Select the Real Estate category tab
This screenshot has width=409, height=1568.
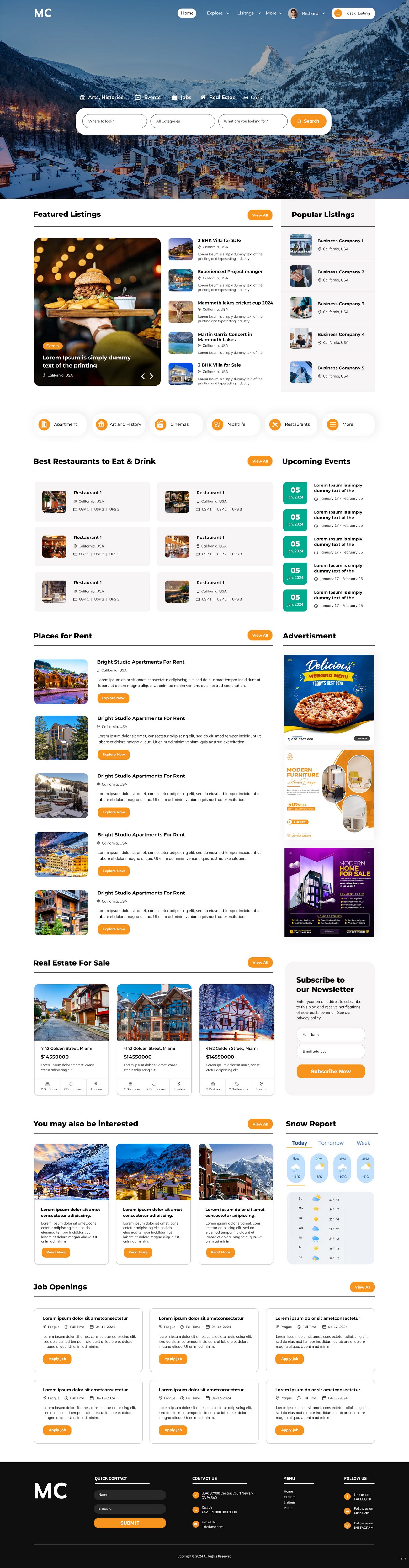pos(218,98)
